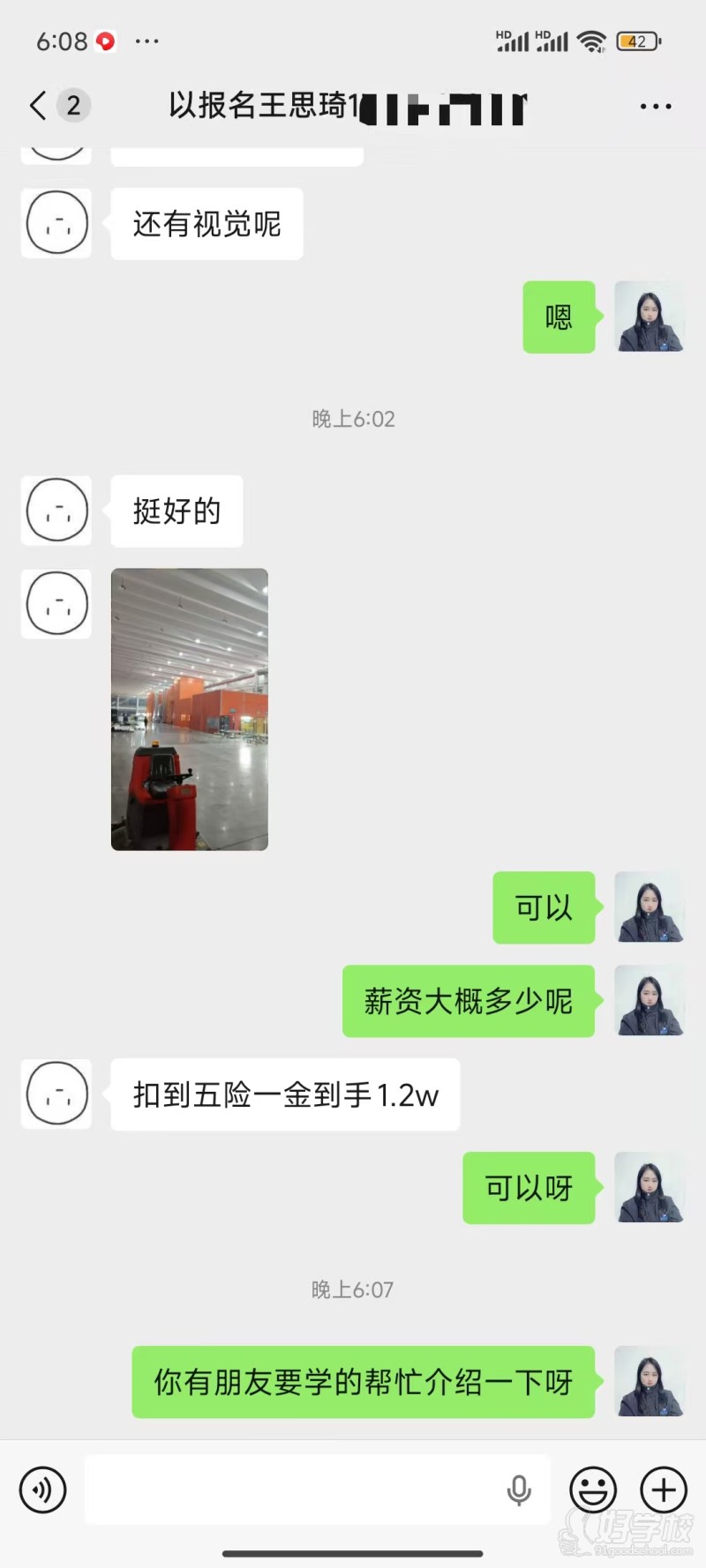Tap the Wi-Fi status icon
Screen dimensions: 706x1568
(x=592, y=39)
